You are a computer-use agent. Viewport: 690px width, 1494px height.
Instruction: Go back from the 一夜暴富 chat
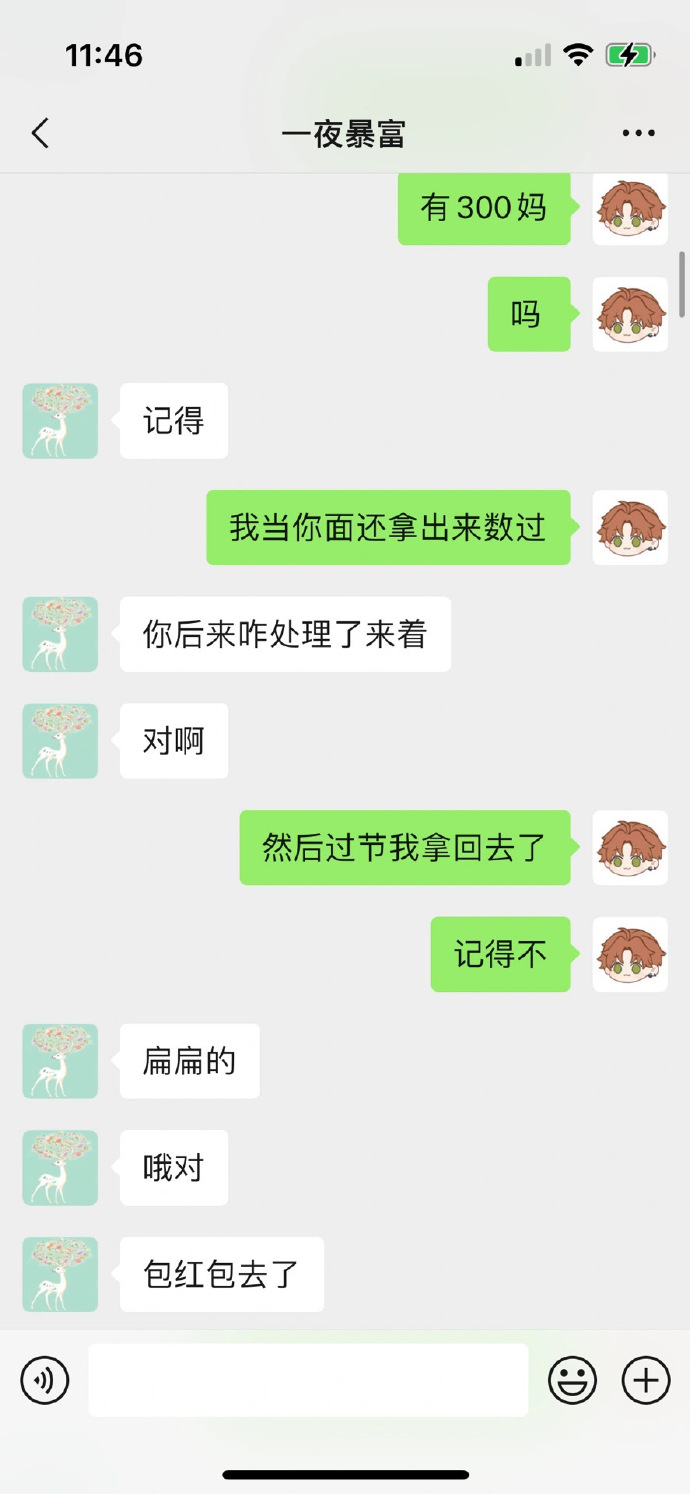click(40, 133)
